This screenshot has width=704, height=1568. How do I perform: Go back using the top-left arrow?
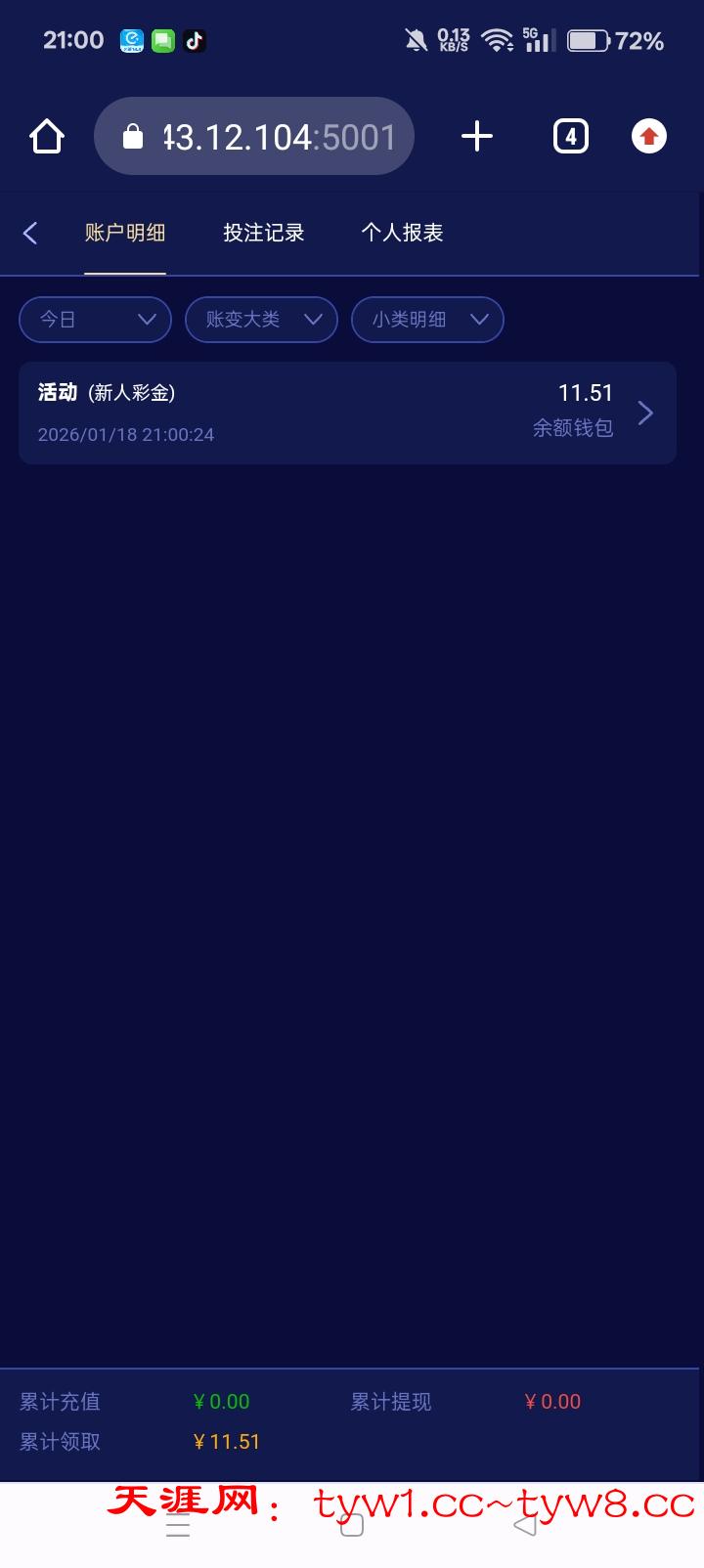click(30, 233)
